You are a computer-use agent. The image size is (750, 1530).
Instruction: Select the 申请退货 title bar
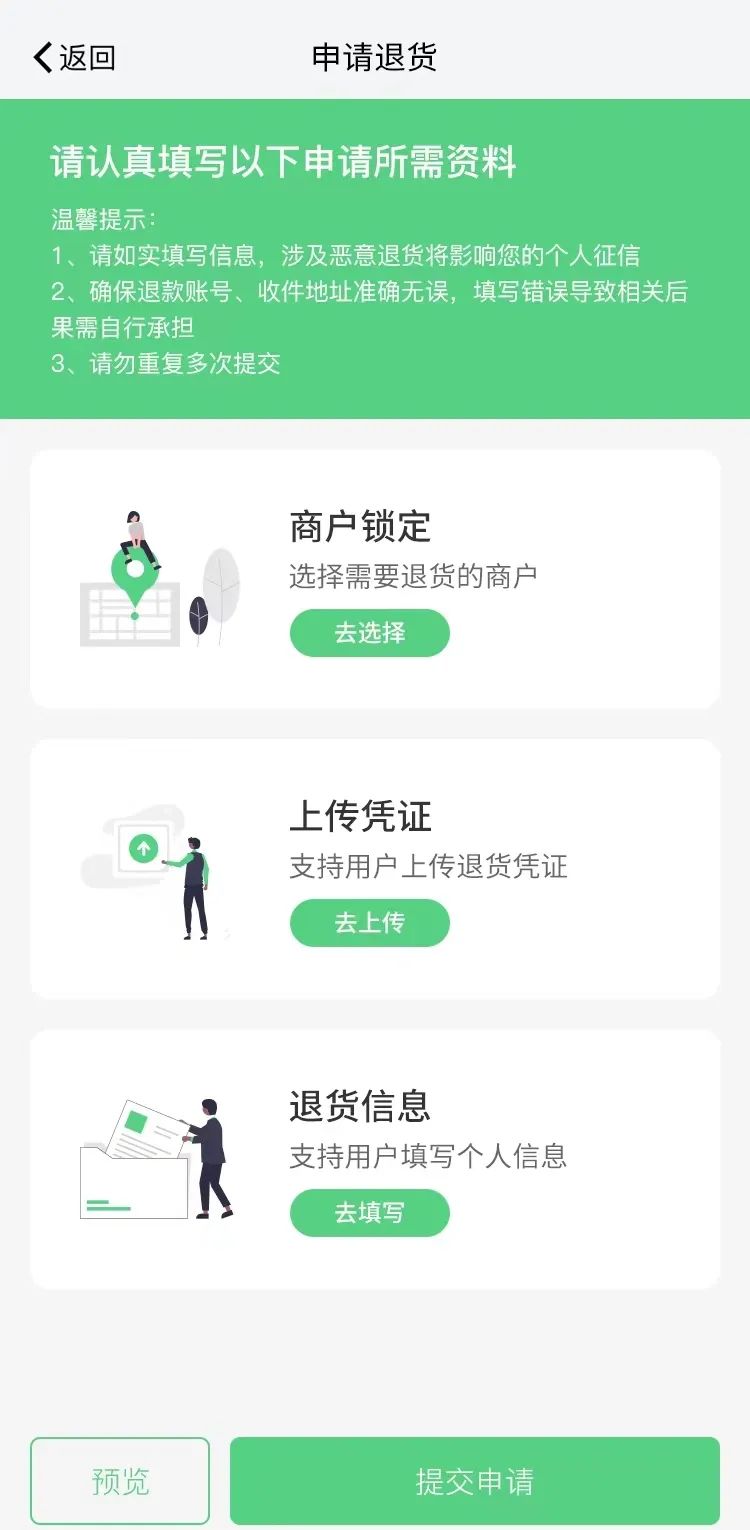coord(374,57)
